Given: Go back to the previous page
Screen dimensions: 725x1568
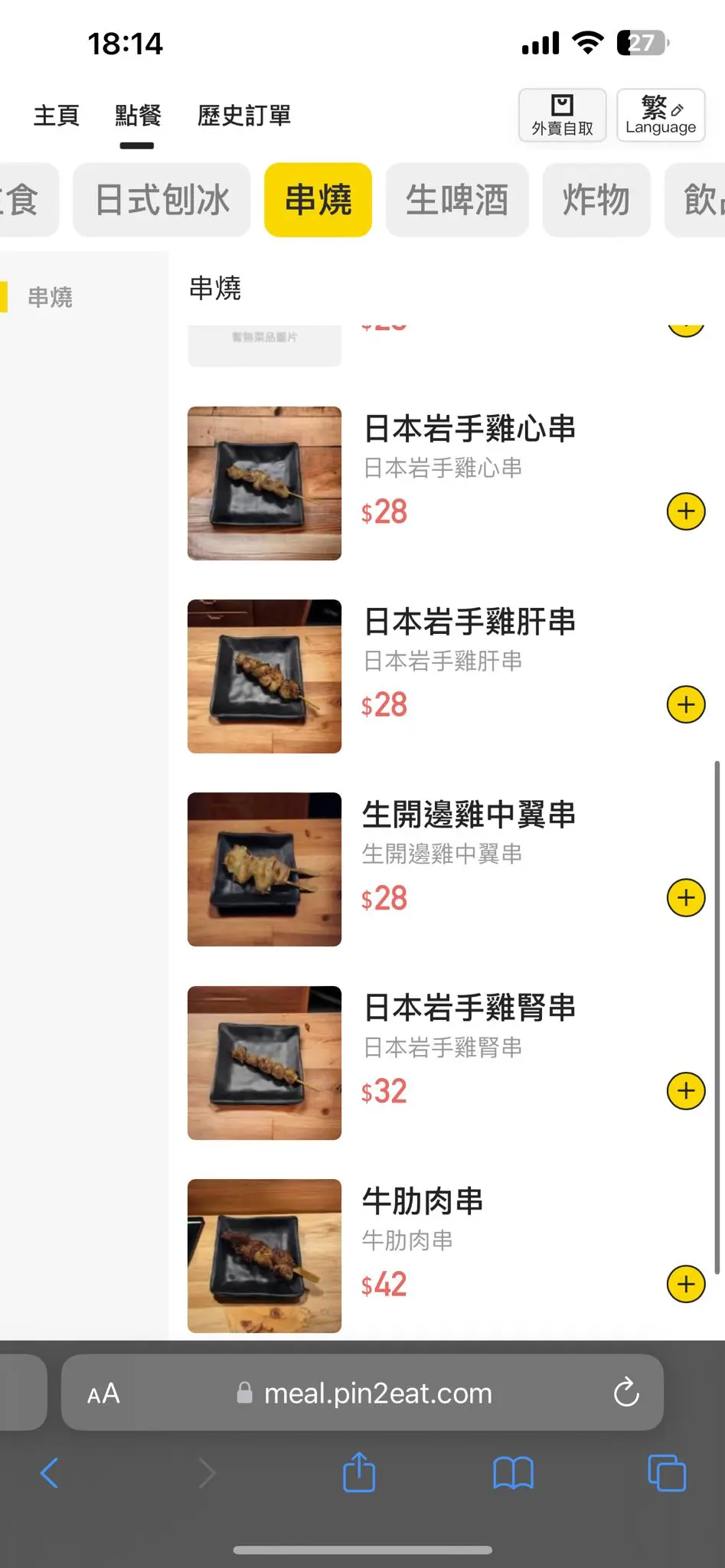Looking at the screenshot, I should [50, 1472].
